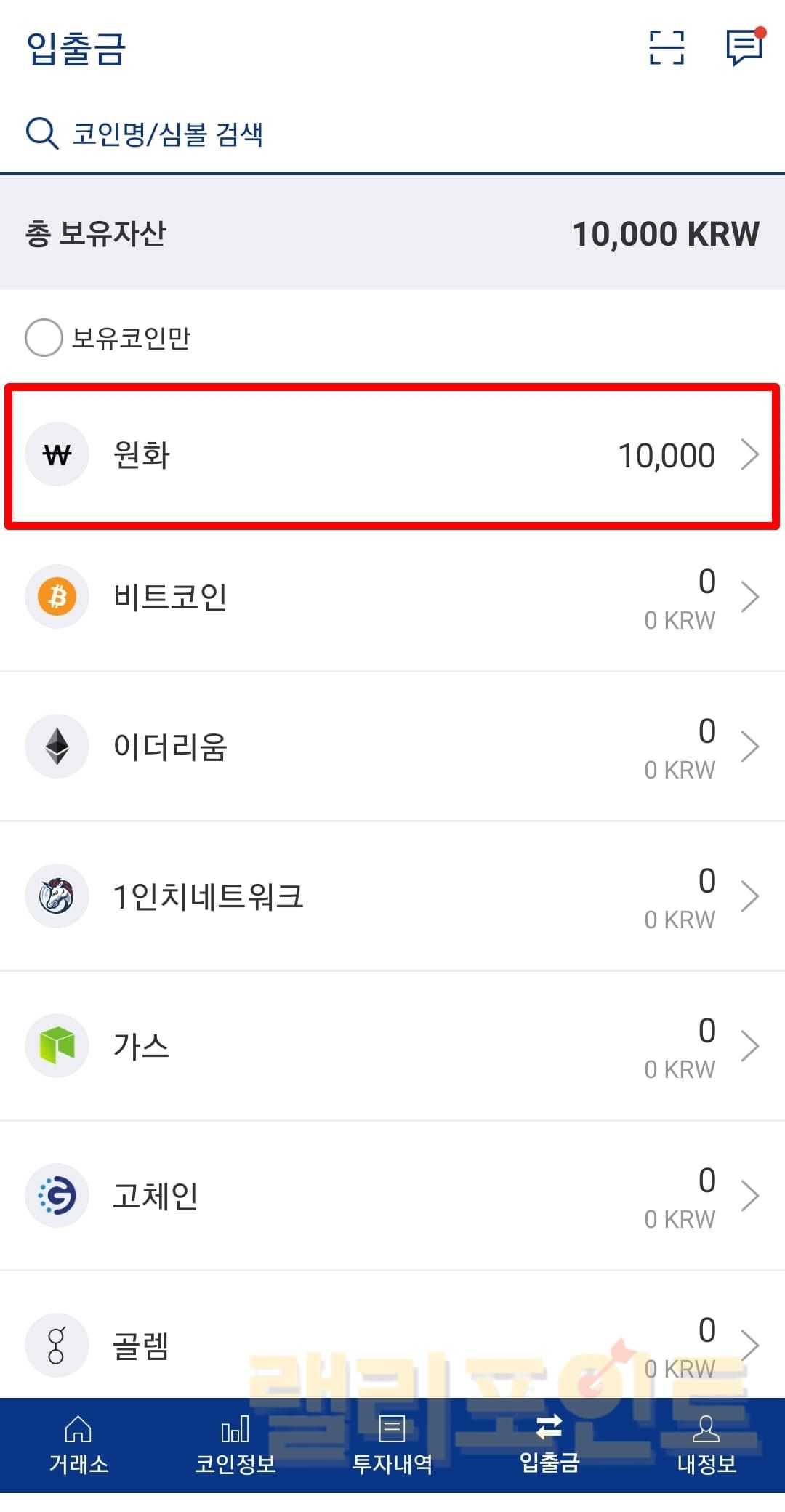The image size is (785, 1512).
Task: Open the chat messages icon
Action: pos(744,48)
